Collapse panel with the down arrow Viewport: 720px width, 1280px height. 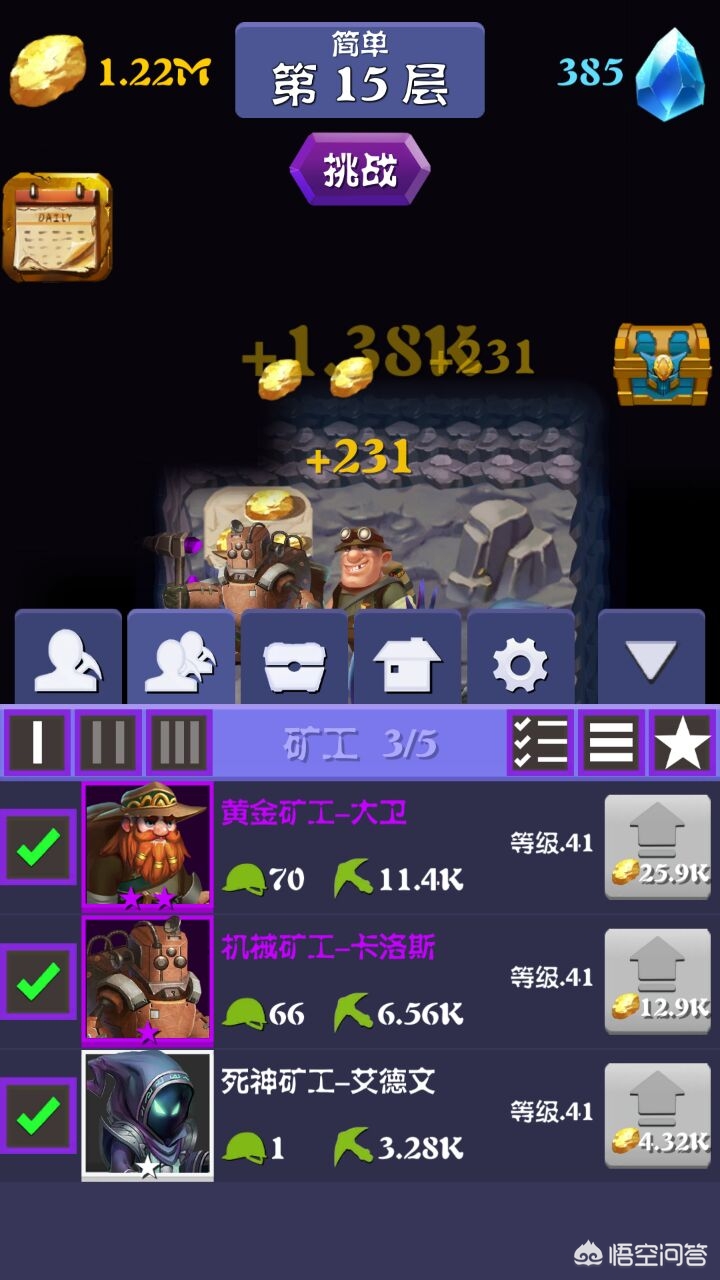click(651, 660)
